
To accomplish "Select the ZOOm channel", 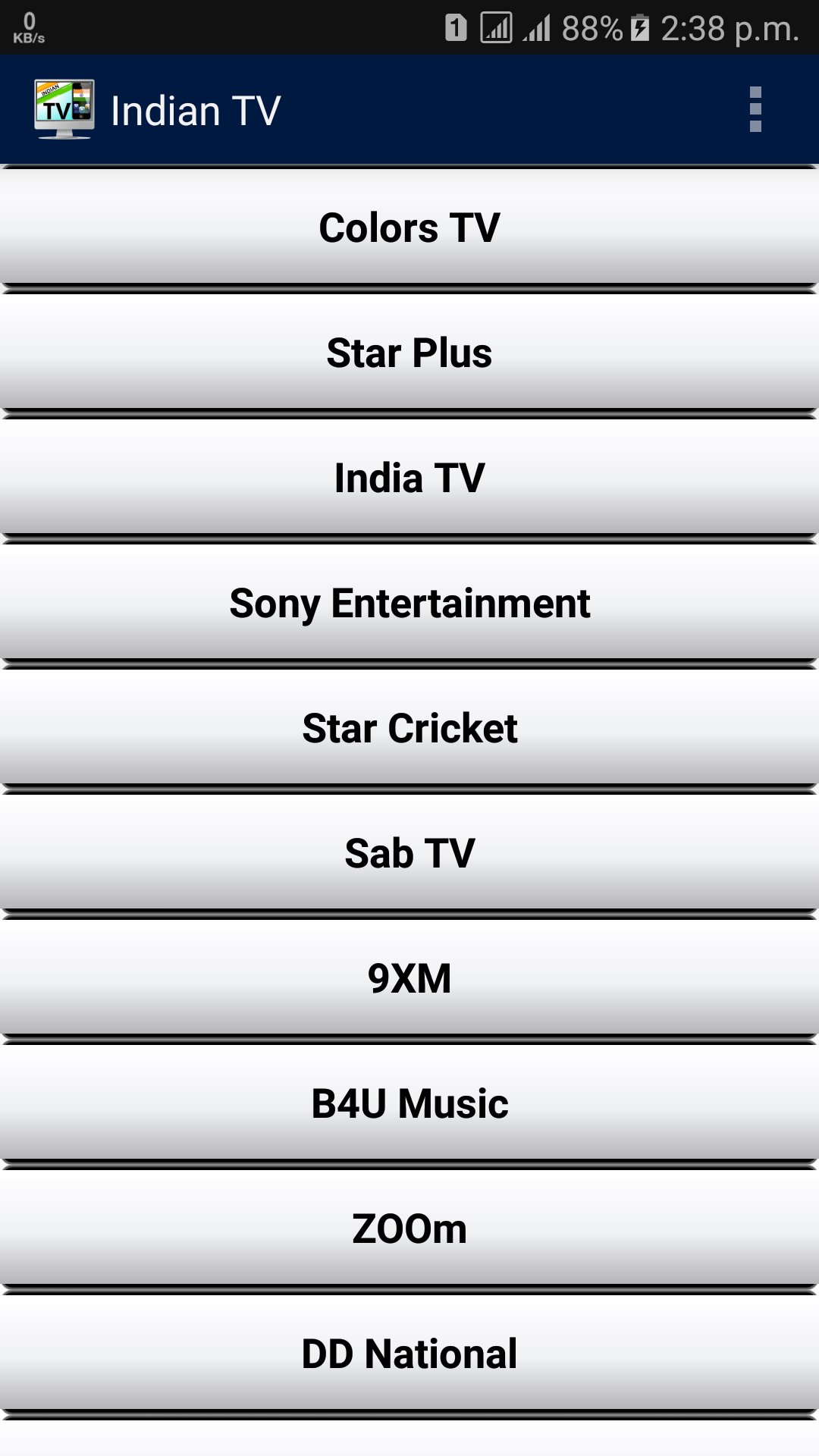I will [x=409, y=1227].
